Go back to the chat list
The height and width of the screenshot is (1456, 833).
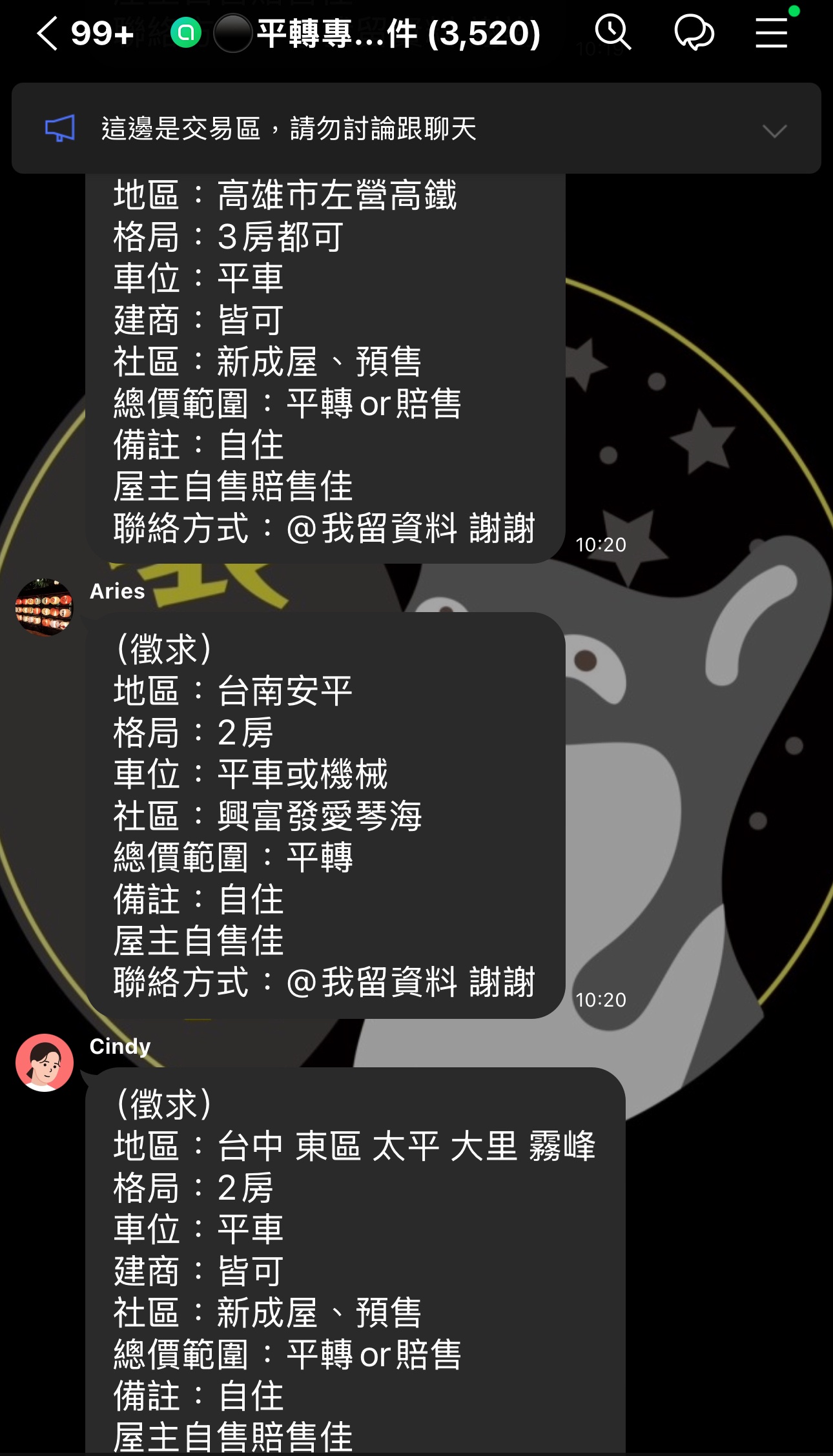[x=48, y=34]
